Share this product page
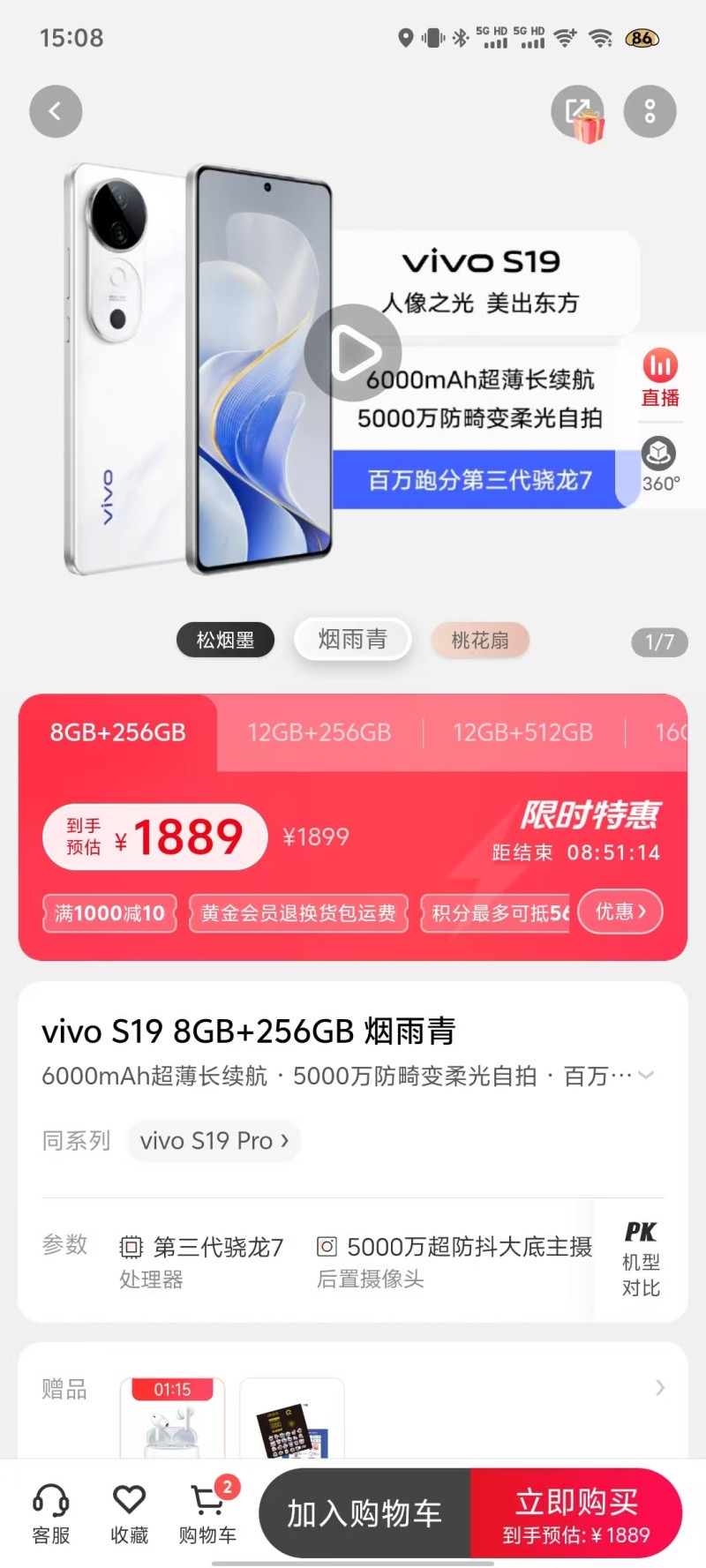This screenshot has width=706, height=1568. click(x=578, y=111)
